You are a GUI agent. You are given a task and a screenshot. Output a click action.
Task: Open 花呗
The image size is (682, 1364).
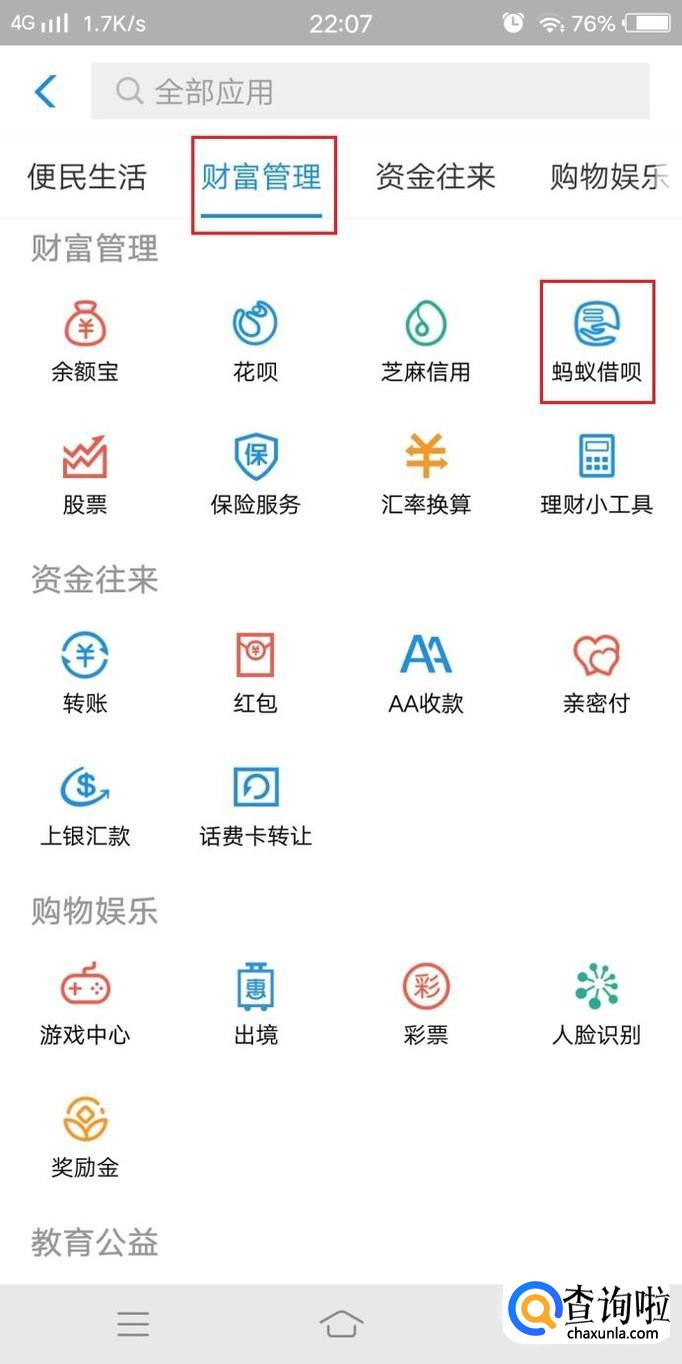click(x=255, y=342)
